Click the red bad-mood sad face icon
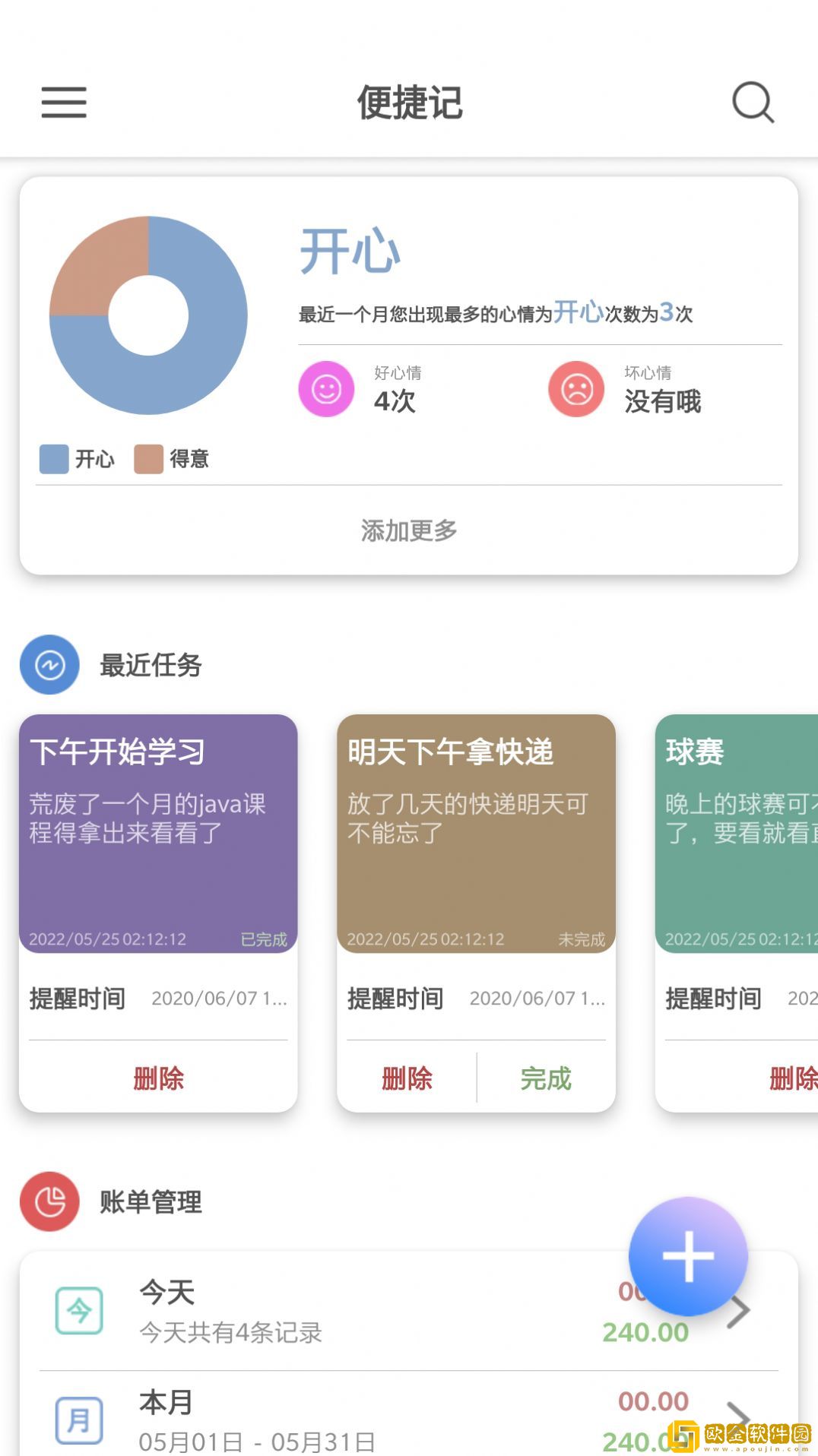This screenshot has height=1456, width=818. point(575,388)
